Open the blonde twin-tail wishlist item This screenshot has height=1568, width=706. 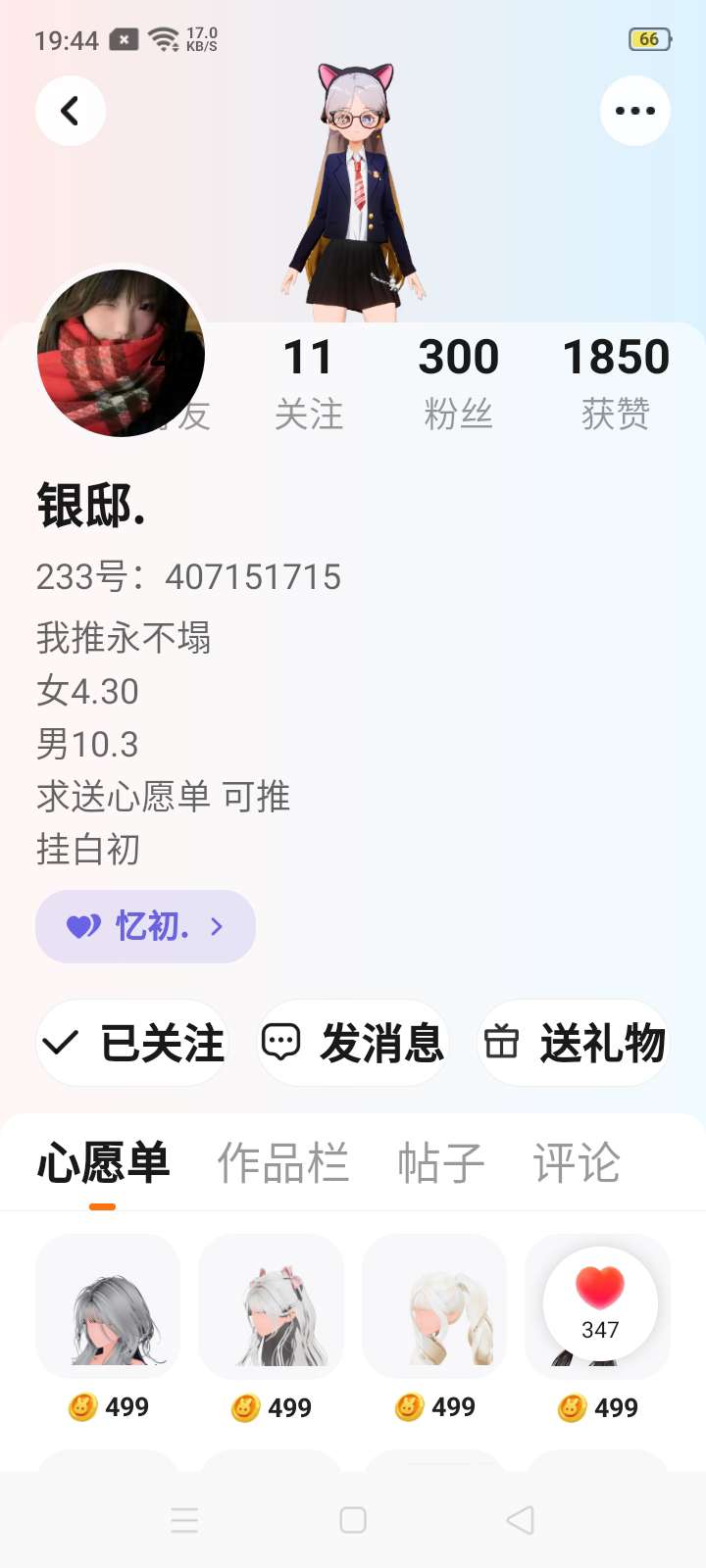click(434, 1308)
